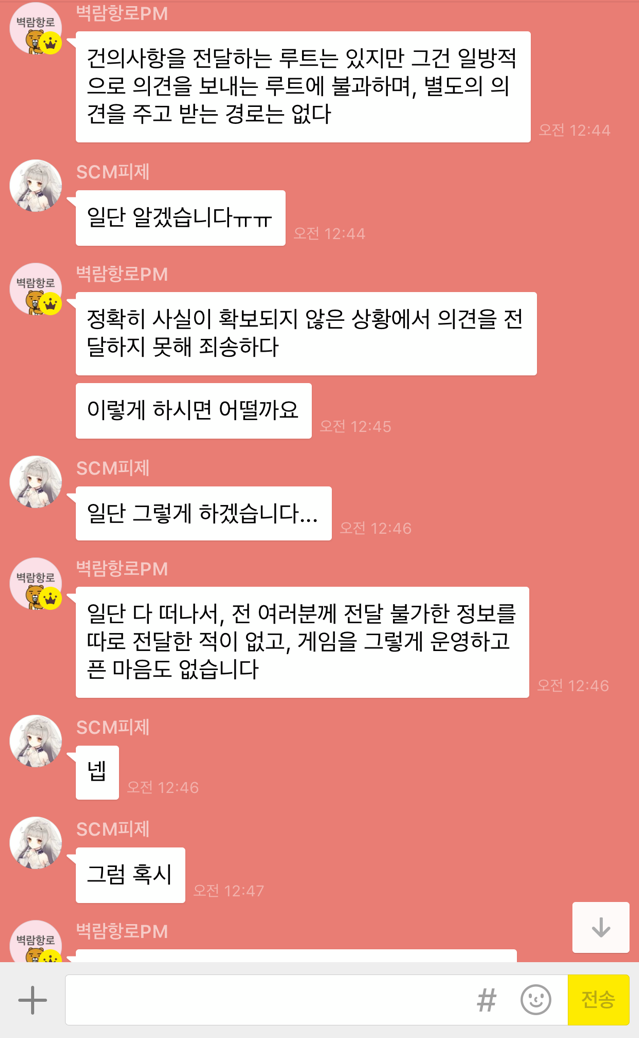
Task: Open the hashtag search icon
Action: coord(487,999)
